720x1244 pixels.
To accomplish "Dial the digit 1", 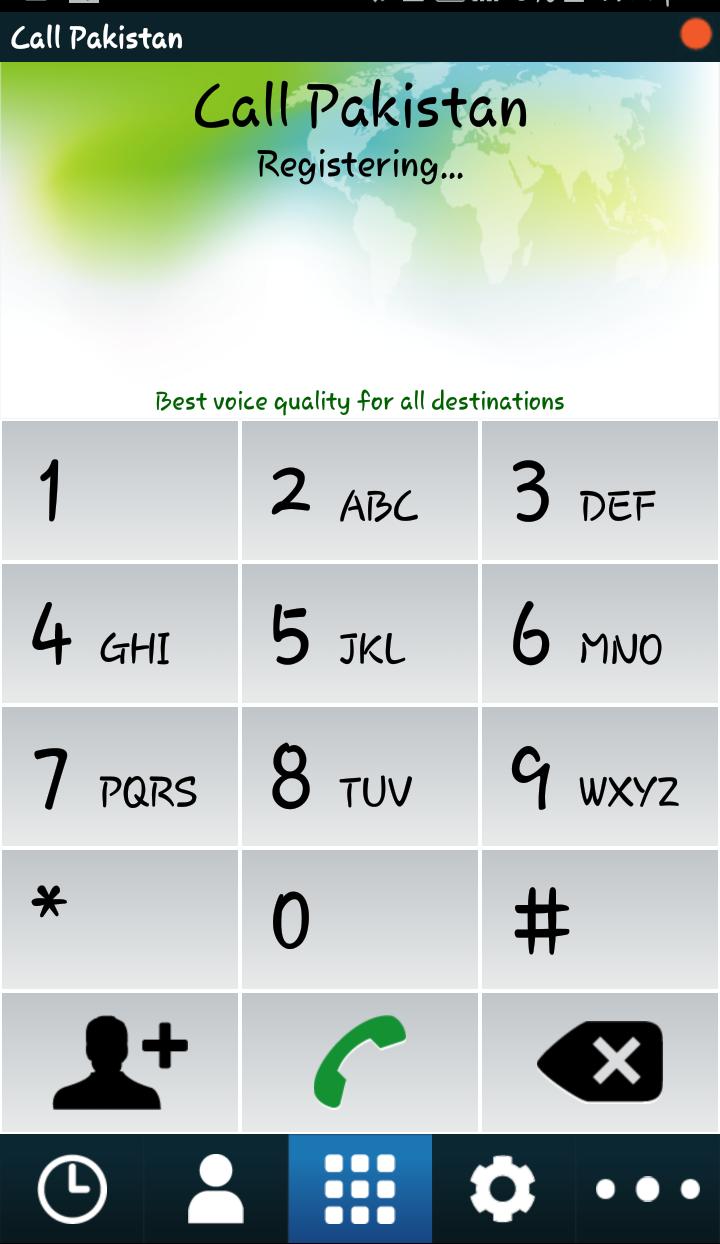I will click(x=120, y=491).
